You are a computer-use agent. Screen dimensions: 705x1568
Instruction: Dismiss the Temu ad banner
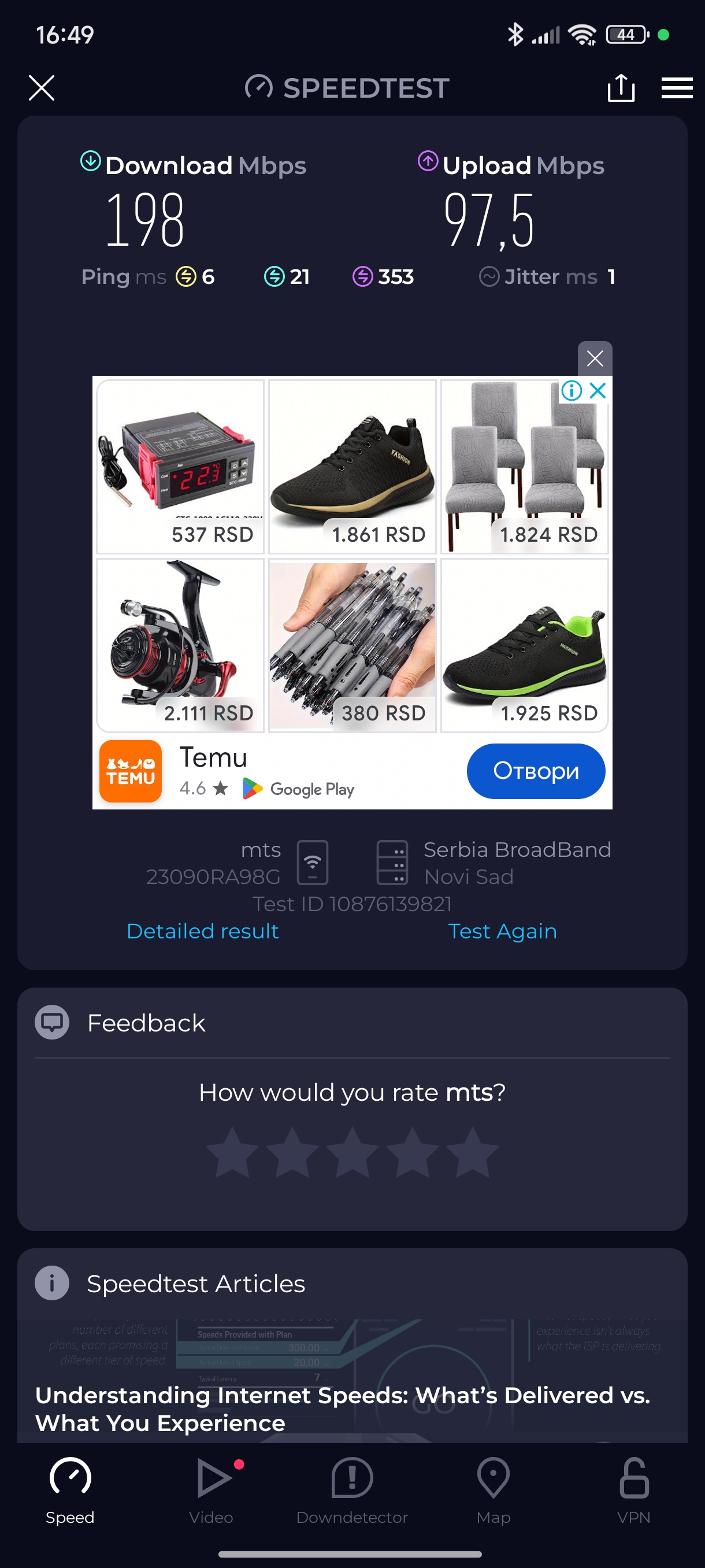[594, 358]
